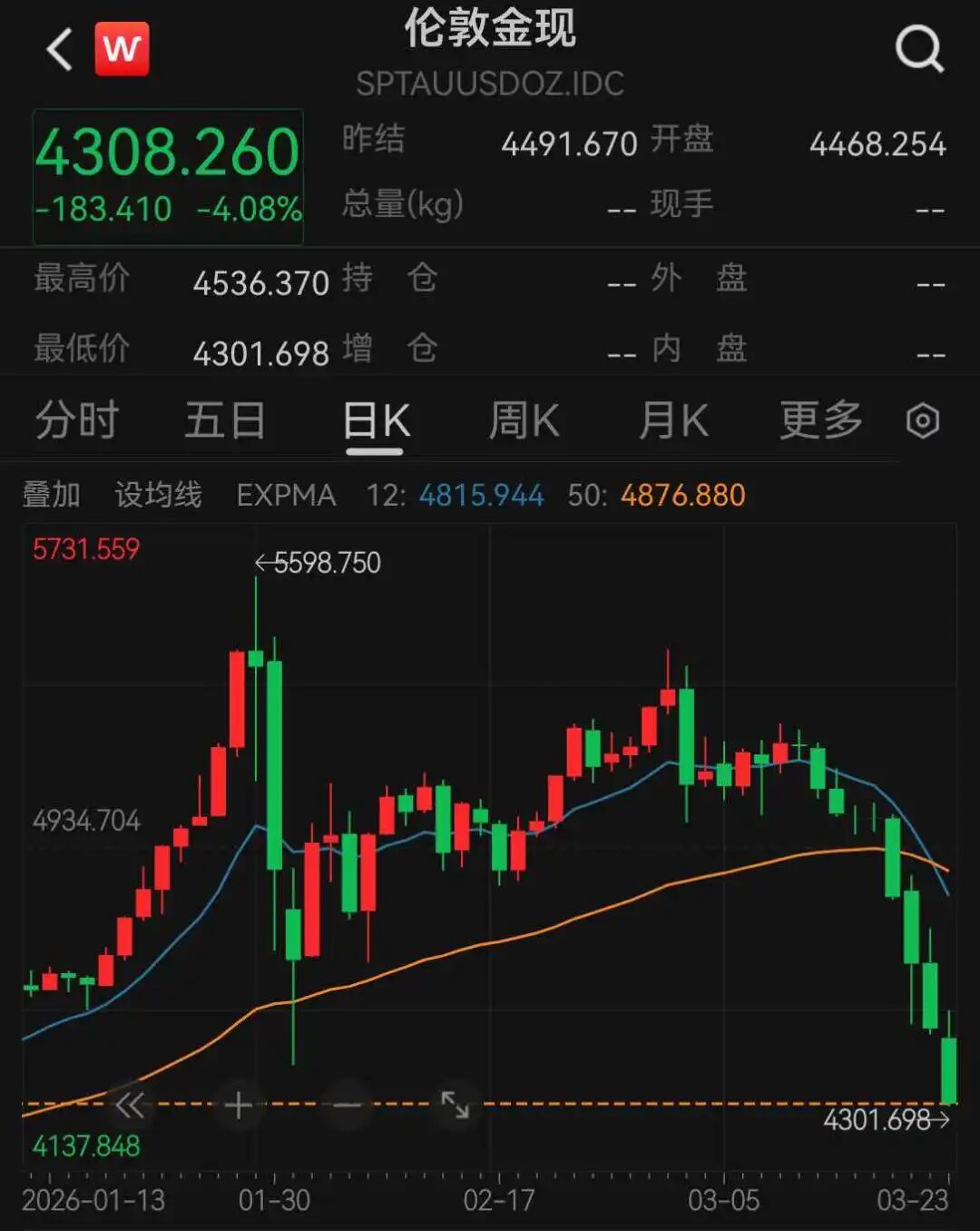Open the 设均线 moving average settings

pos(157,495)
